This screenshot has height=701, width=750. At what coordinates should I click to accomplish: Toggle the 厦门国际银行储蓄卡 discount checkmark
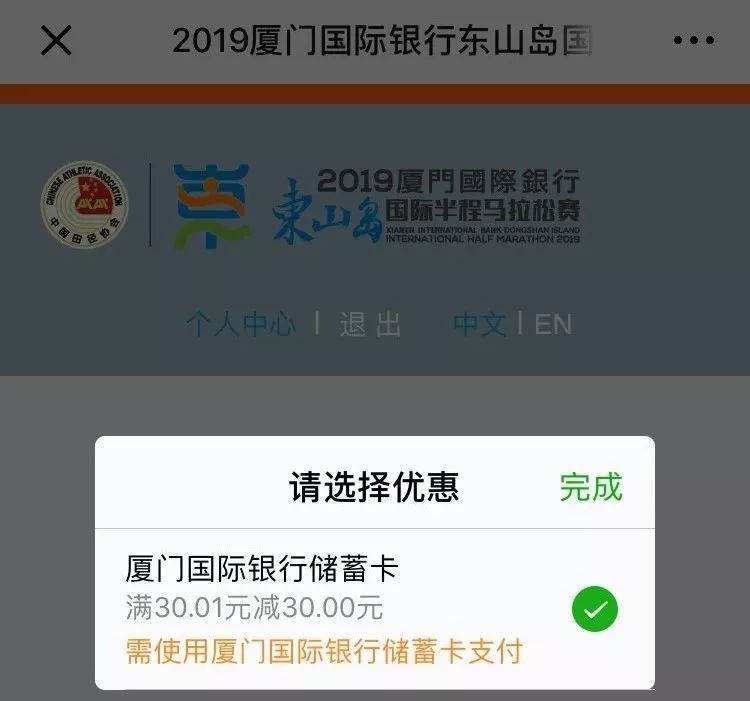594,608
